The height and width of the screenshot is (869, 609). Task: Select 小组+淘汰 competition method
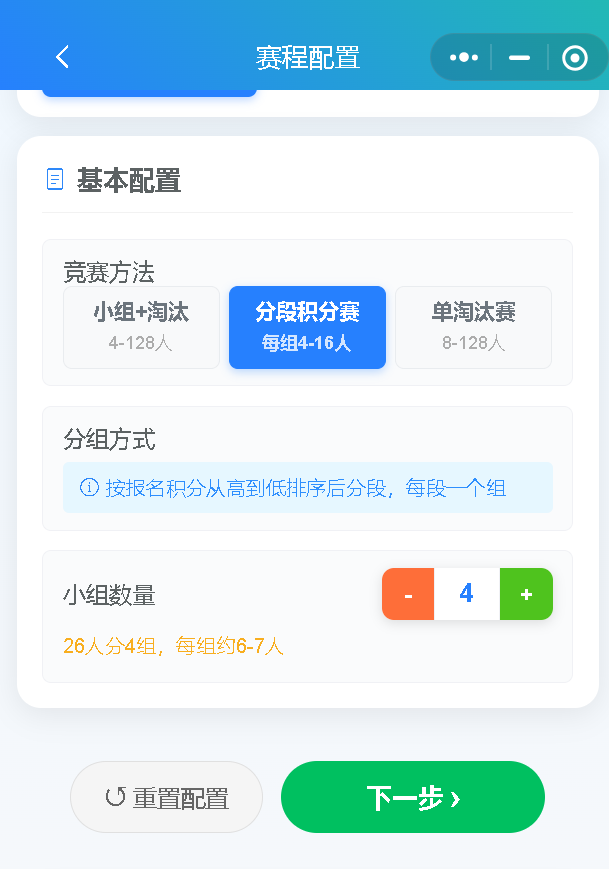(141, 327)
